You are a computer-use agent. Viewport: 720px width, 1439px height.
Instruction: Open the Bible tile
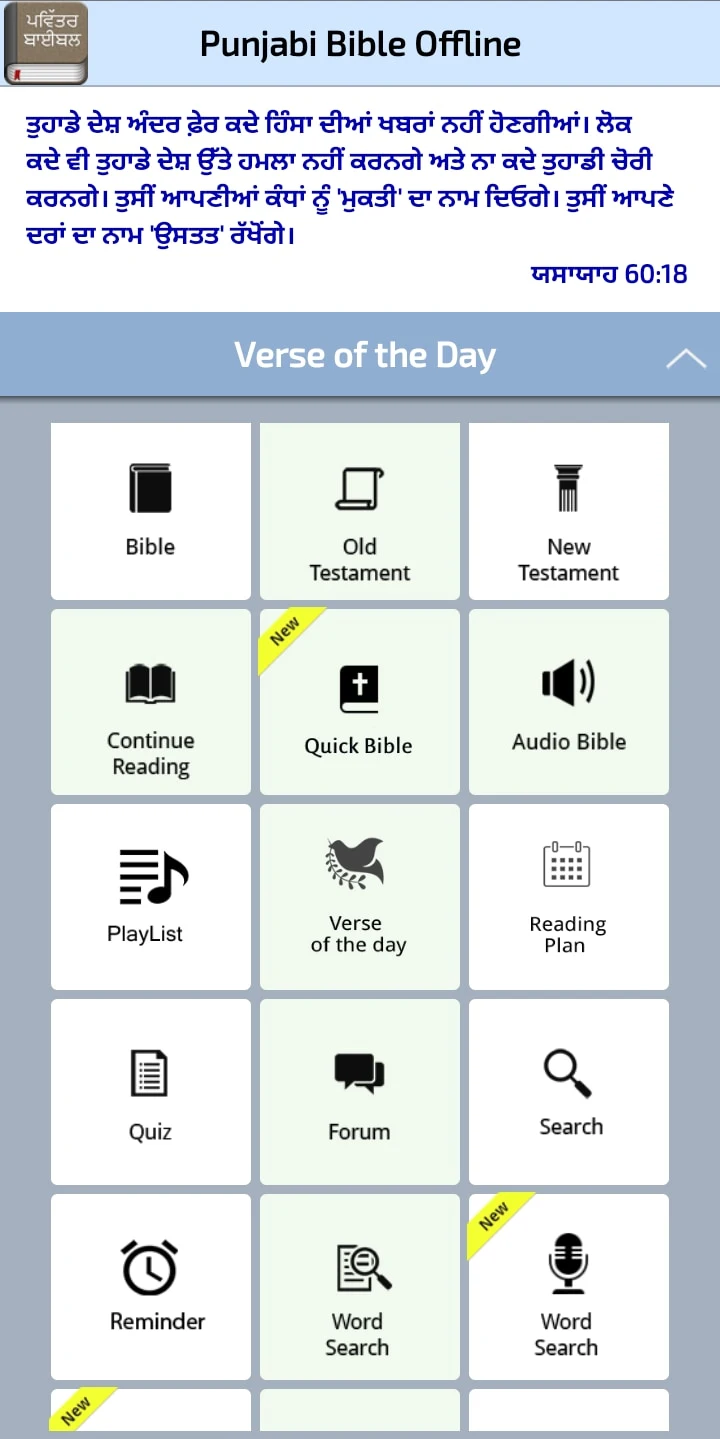(150, 511)
